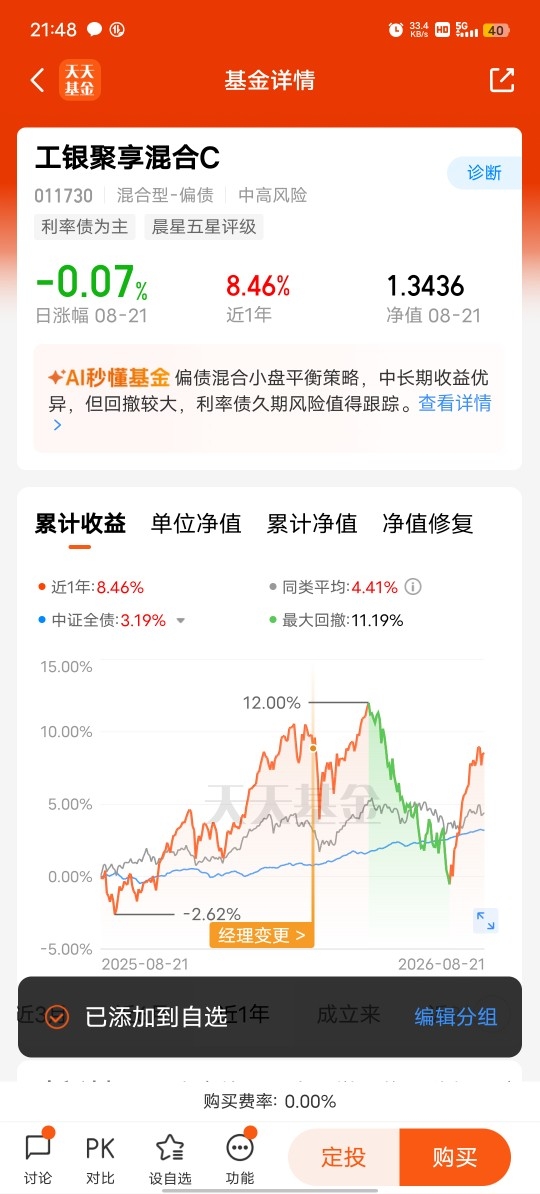Screen dimensions: 540x1194
Task: Open the 功能 more functions menu
Action: pyautogui.click(x=240, y=1156)
